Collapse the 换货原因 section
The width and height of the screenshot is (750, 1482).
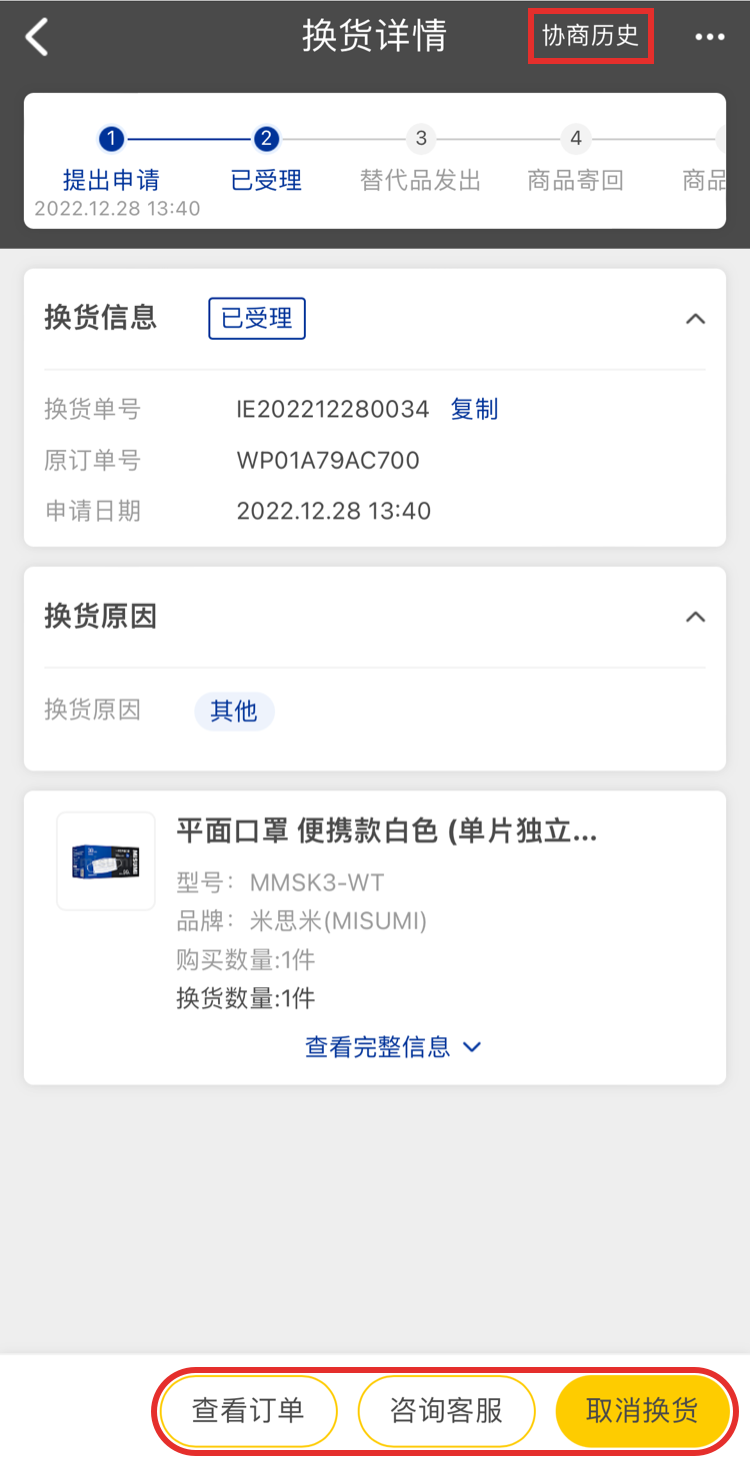point(695,617)
